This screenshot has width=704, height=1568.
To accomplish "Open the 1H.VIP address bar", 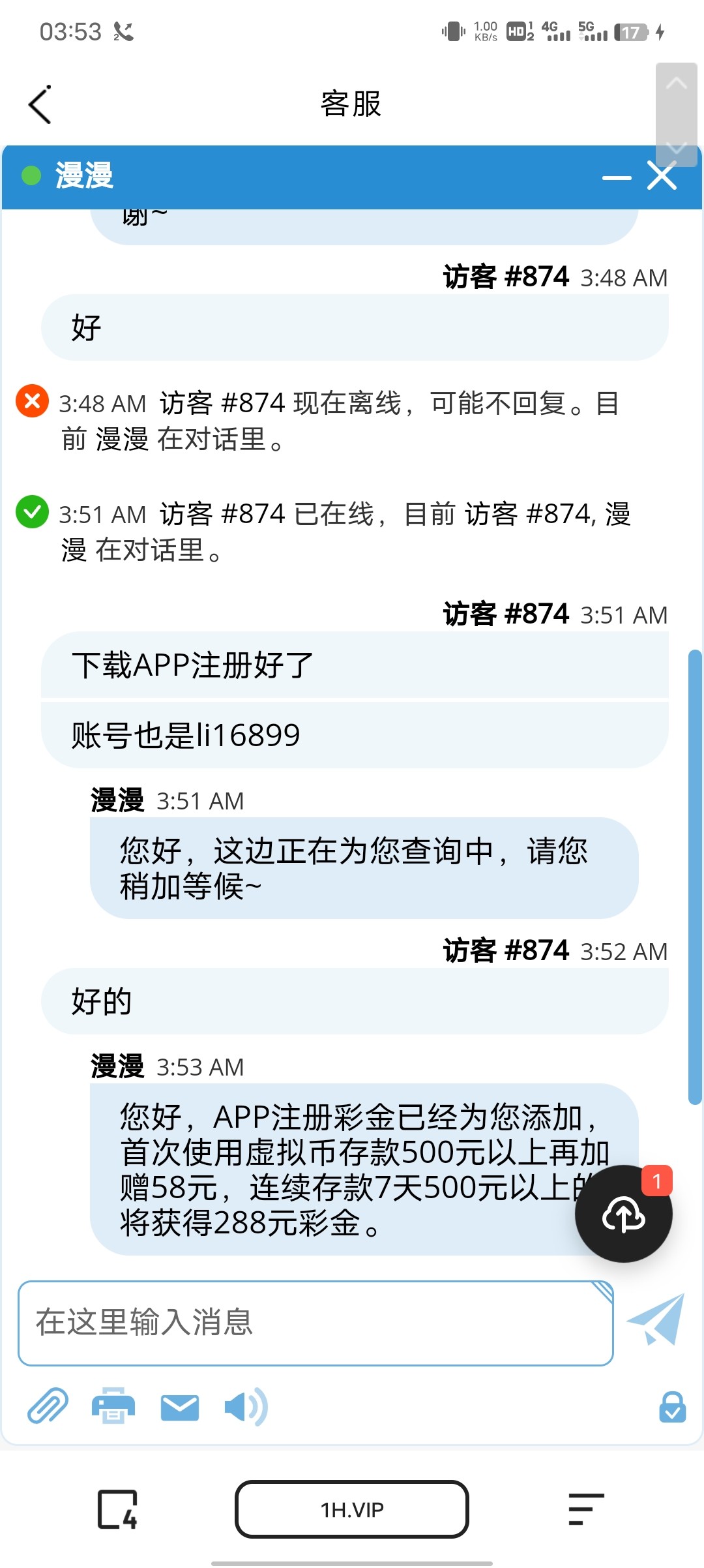I will [352, 1509].
